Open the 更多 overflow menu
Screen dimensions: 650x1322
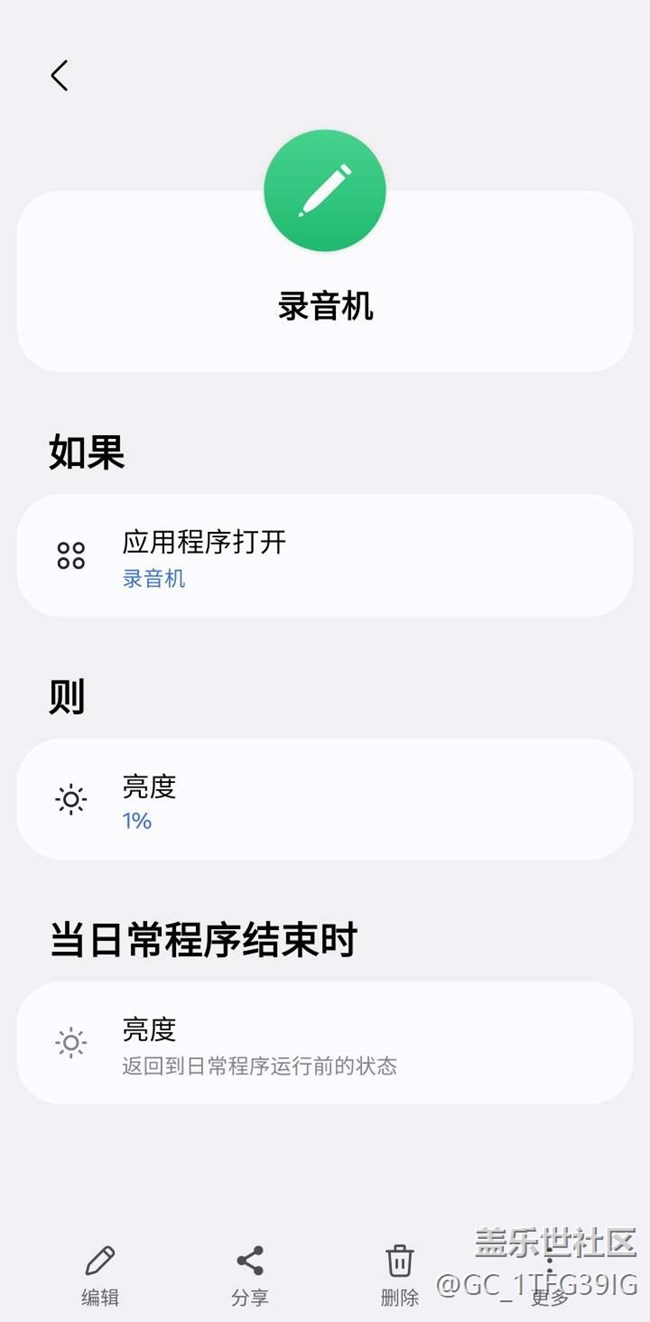pyautogui.click(x=549, y=1276)
